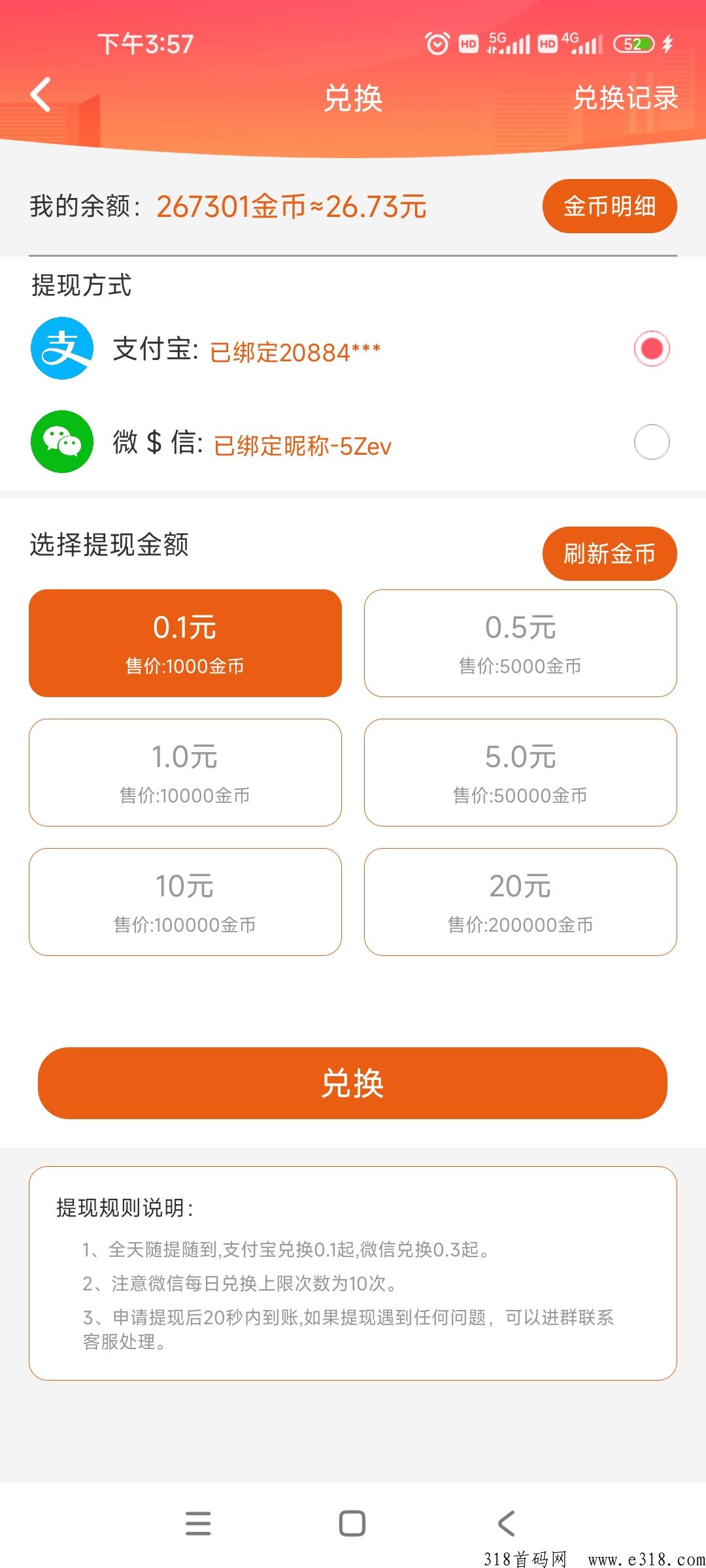This screenshot has width=706, height=1568.
Task: Choose the 0.1元 withdrawal amount
Action: (x=185, y=643)
